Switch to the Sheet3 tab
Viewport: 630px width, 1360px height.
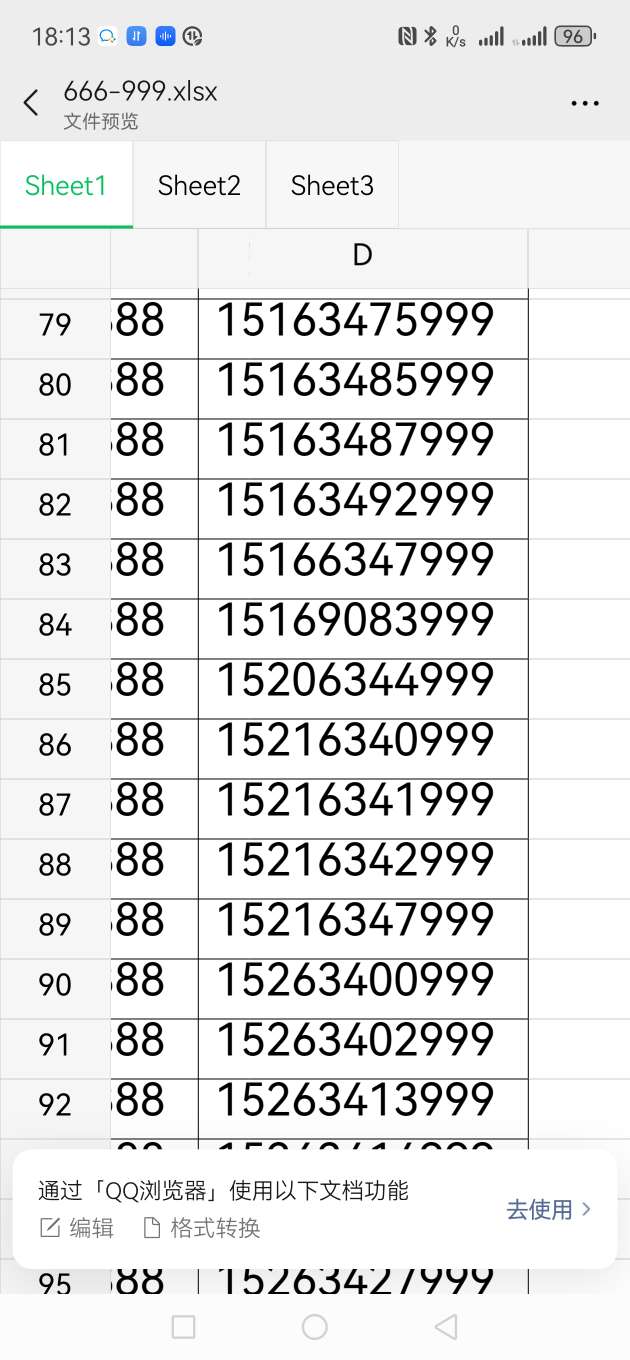pos(332,185)
